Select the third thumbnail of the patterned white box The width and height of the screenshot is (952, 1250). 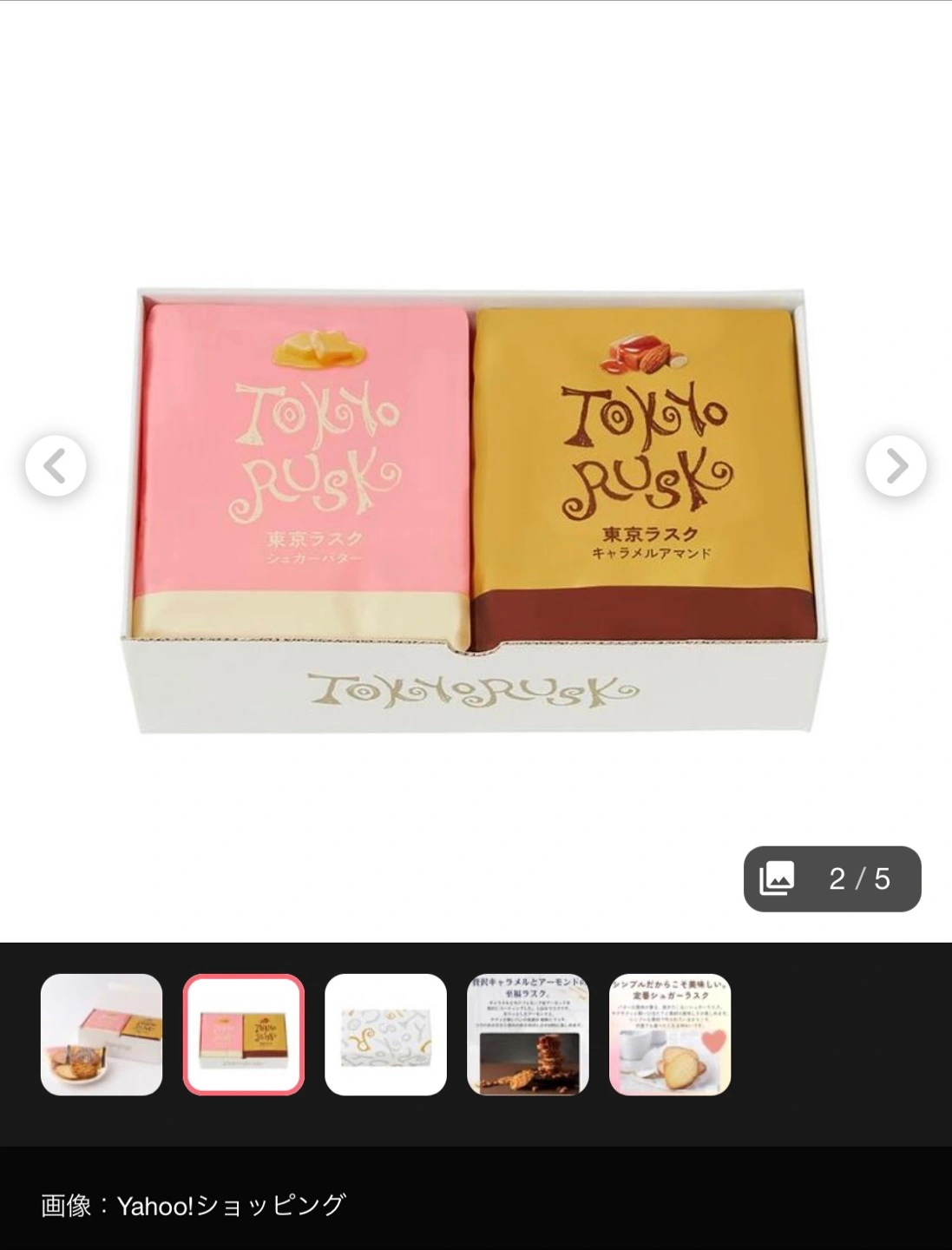click(x=385, y=1035)
